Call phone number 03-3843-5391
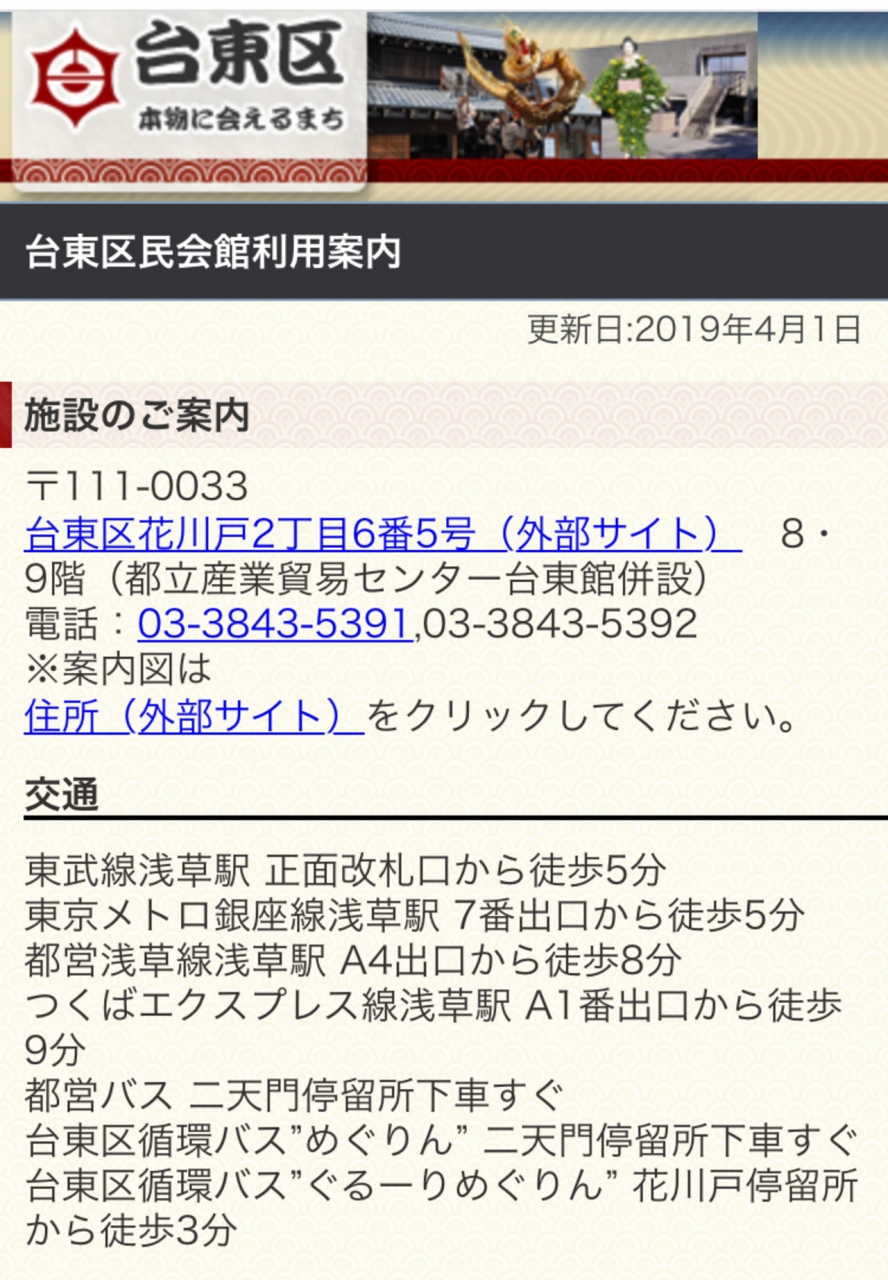 tap(274, 624)
